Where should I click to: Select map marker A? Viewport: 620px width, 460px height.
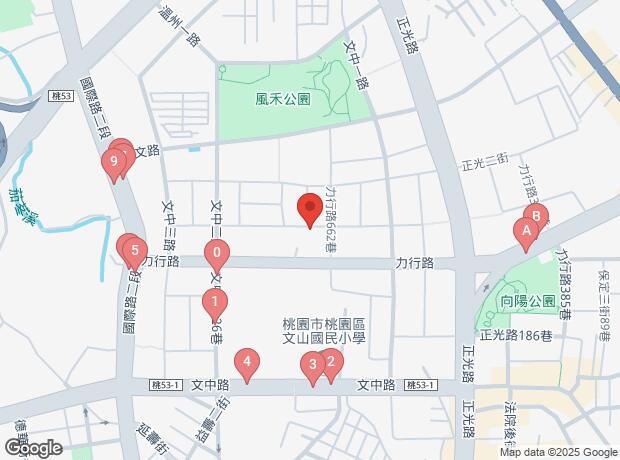[x=525, y=232]
